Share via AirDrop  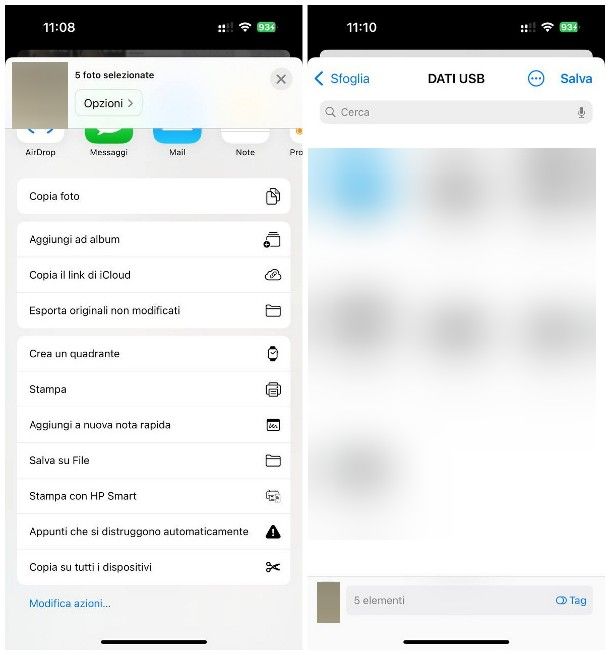tap(40, 140)
